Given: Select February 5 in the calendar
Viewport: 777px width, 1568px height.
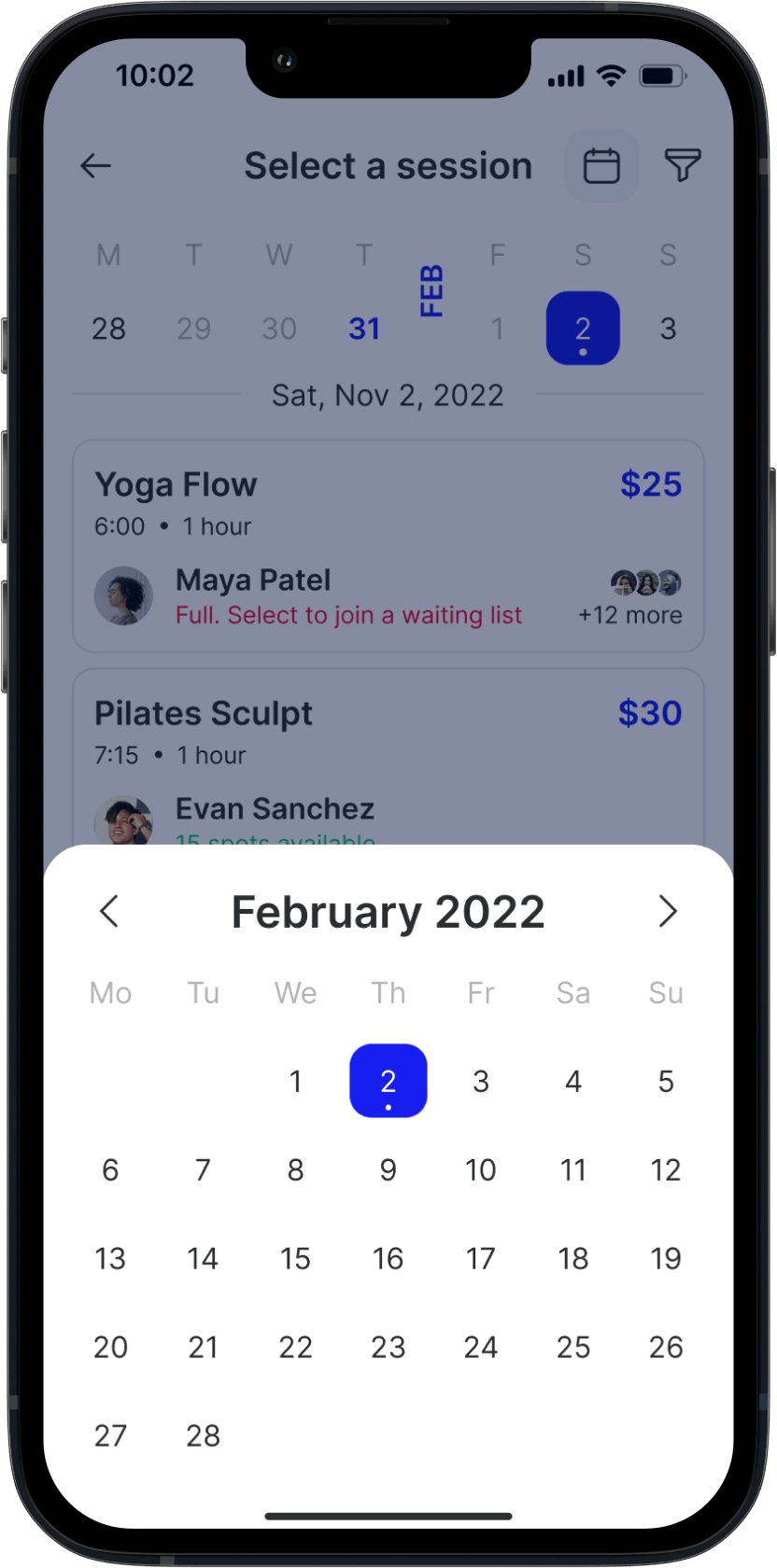Looking at the screenshot, I should pos(666,1081).
